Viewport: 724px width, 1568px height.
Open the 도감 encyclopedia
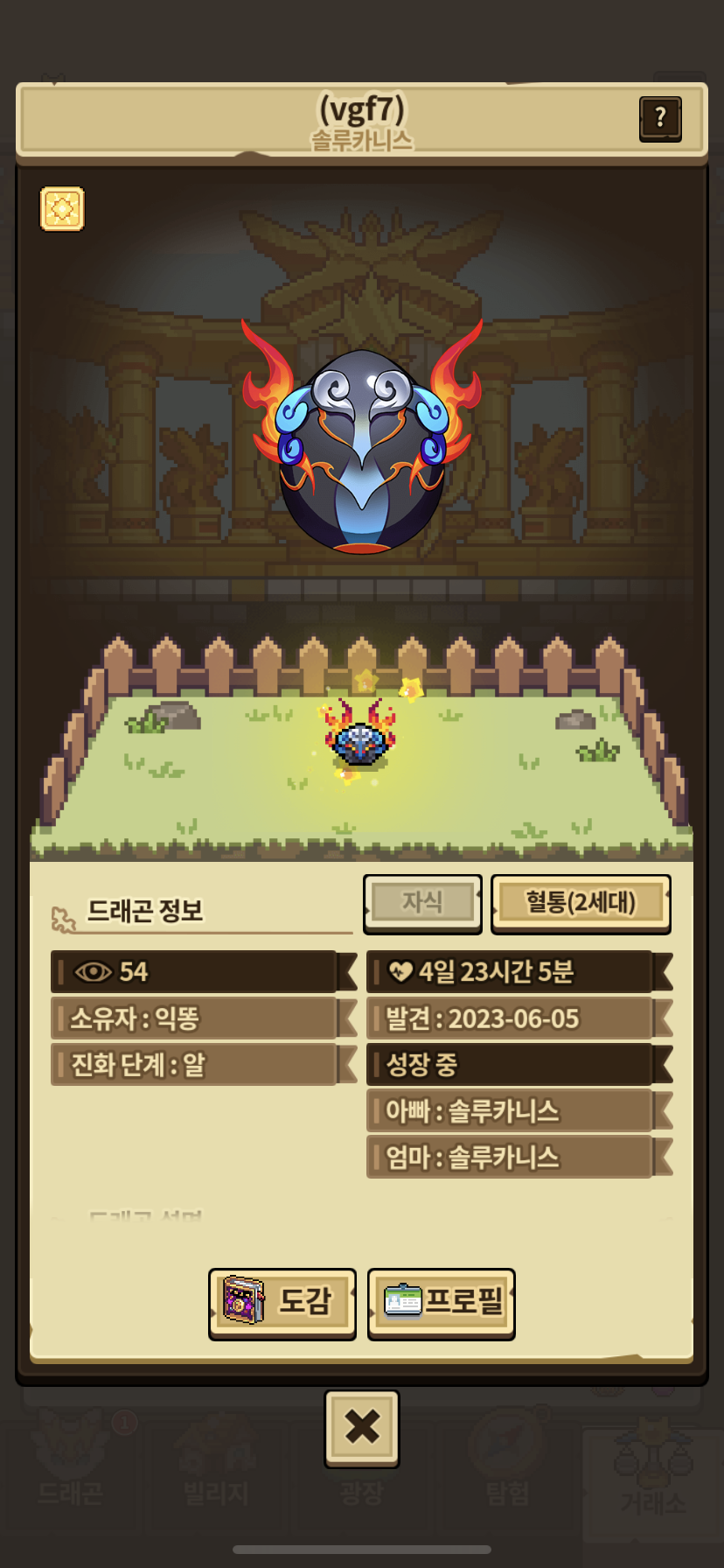(282, 1301)
